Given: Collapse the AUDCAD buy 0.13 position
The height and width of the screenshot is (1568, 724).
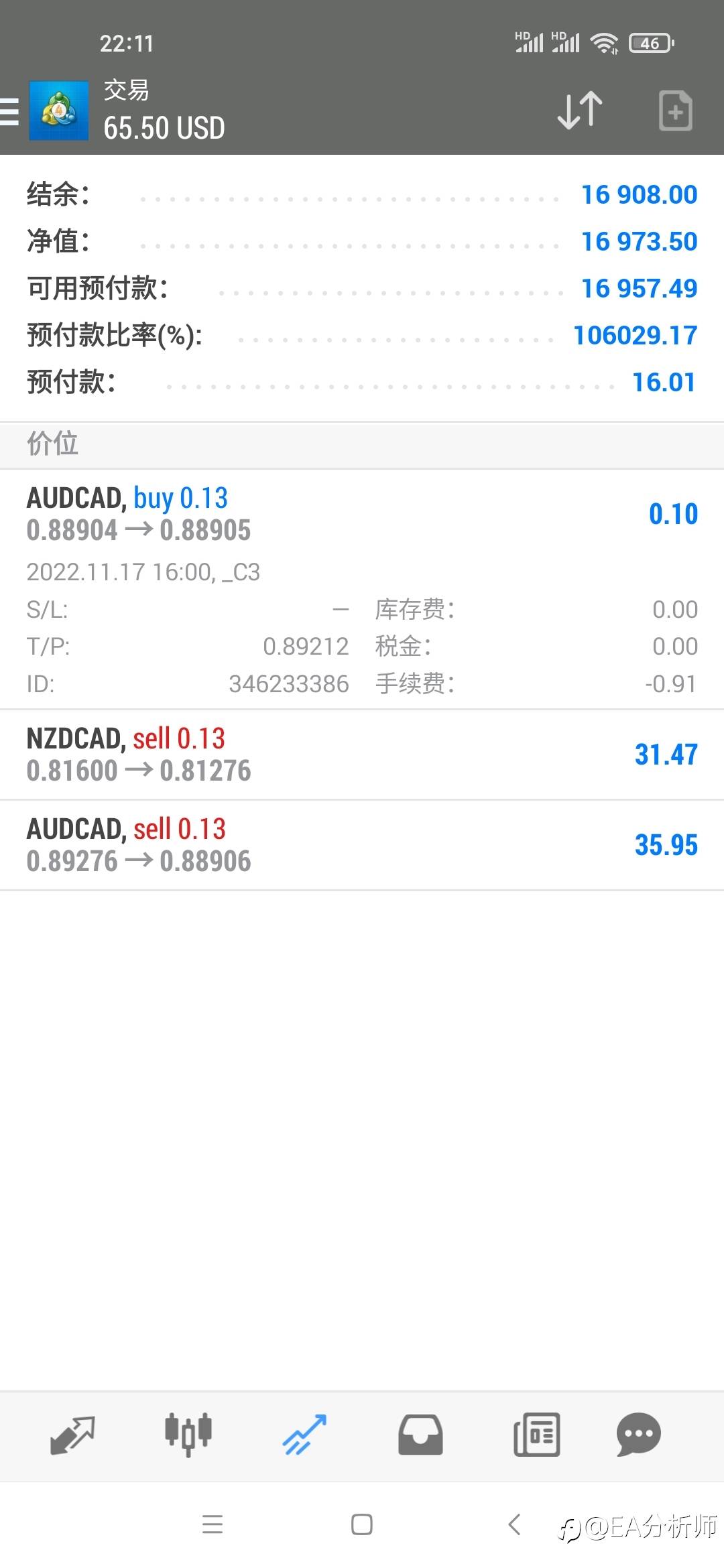Looking at the screenshot, I should (362, 589).
